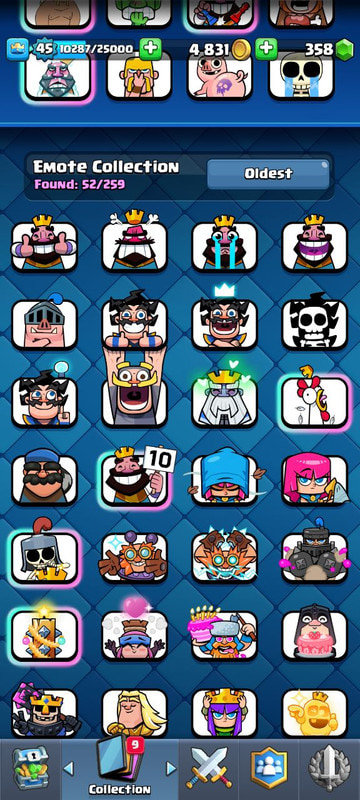360x800 pixels.
Task: Switch to the Shop chest tab
Action: pos(30,768)
